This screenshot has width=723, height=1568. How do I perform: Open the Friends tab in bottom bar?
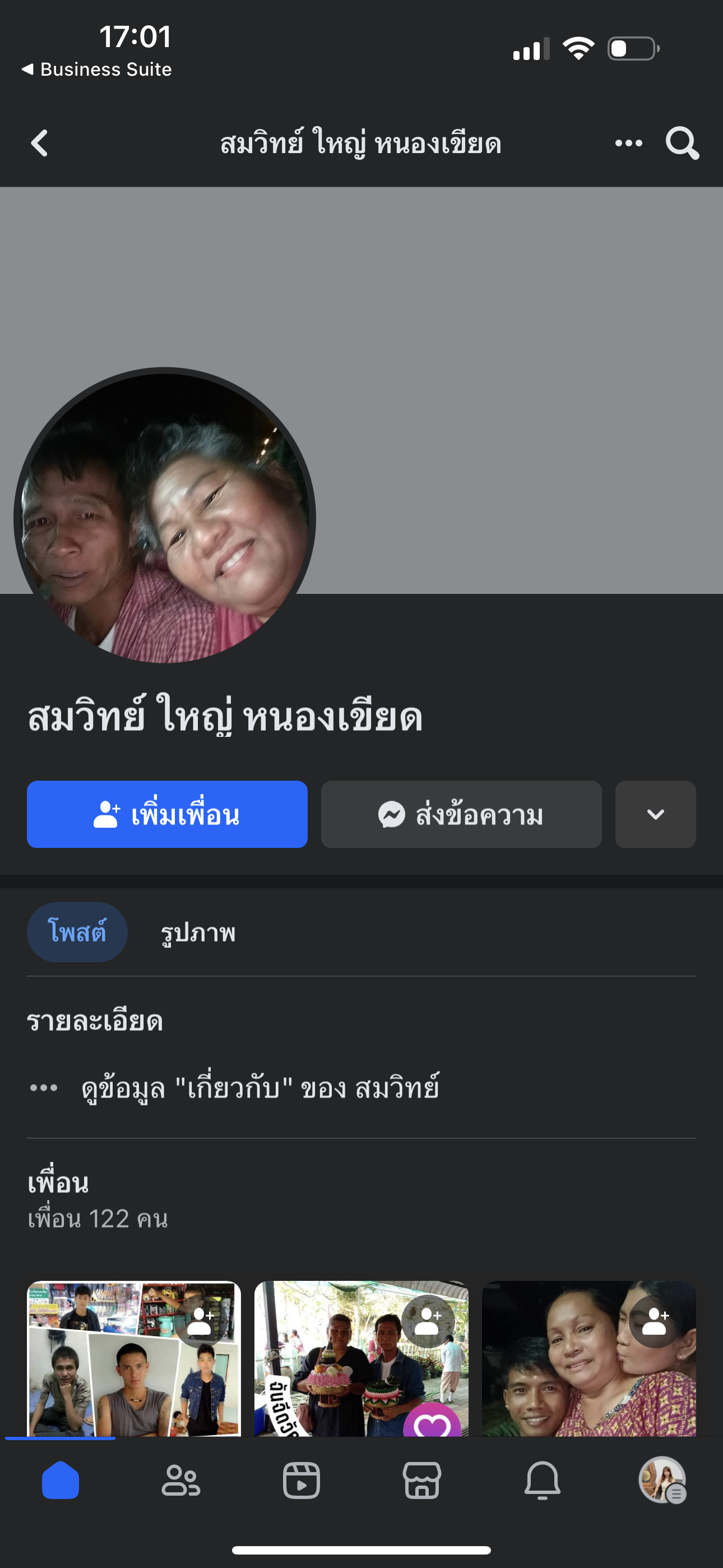pos(180,1481)
